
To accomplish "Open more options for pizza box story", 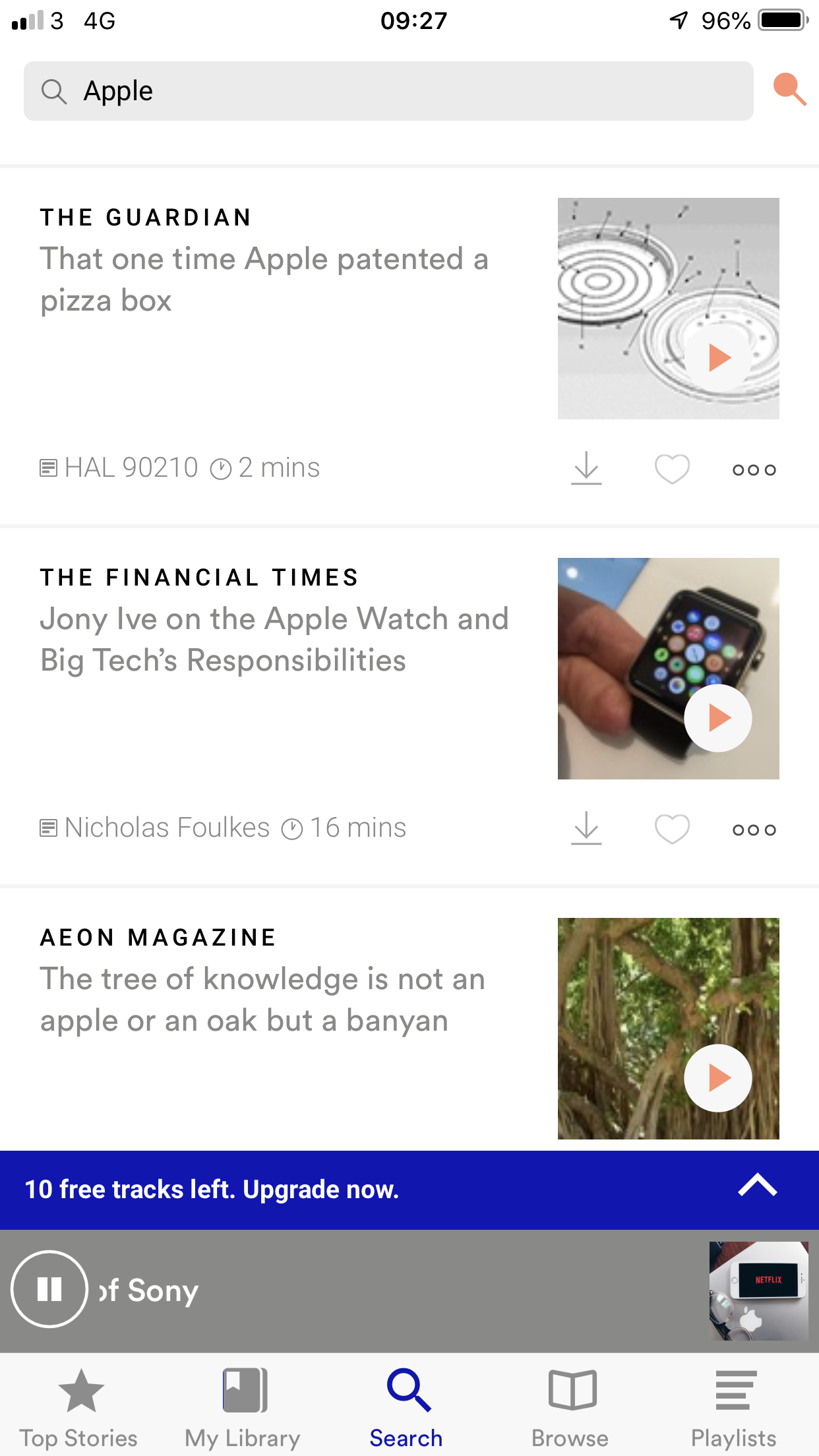I will pos(754,470).
